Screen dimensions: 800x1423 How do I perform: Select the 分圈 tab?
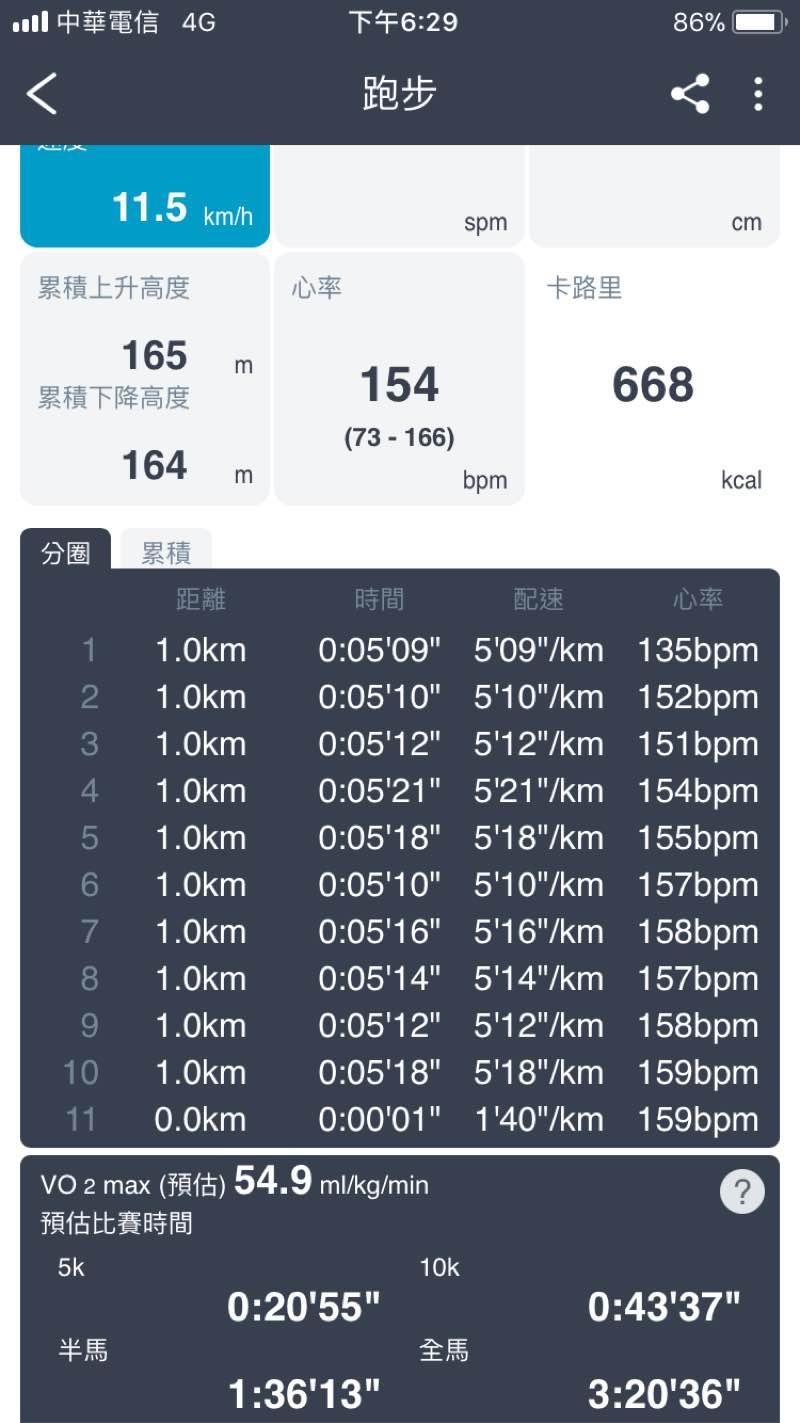point(66,552)
